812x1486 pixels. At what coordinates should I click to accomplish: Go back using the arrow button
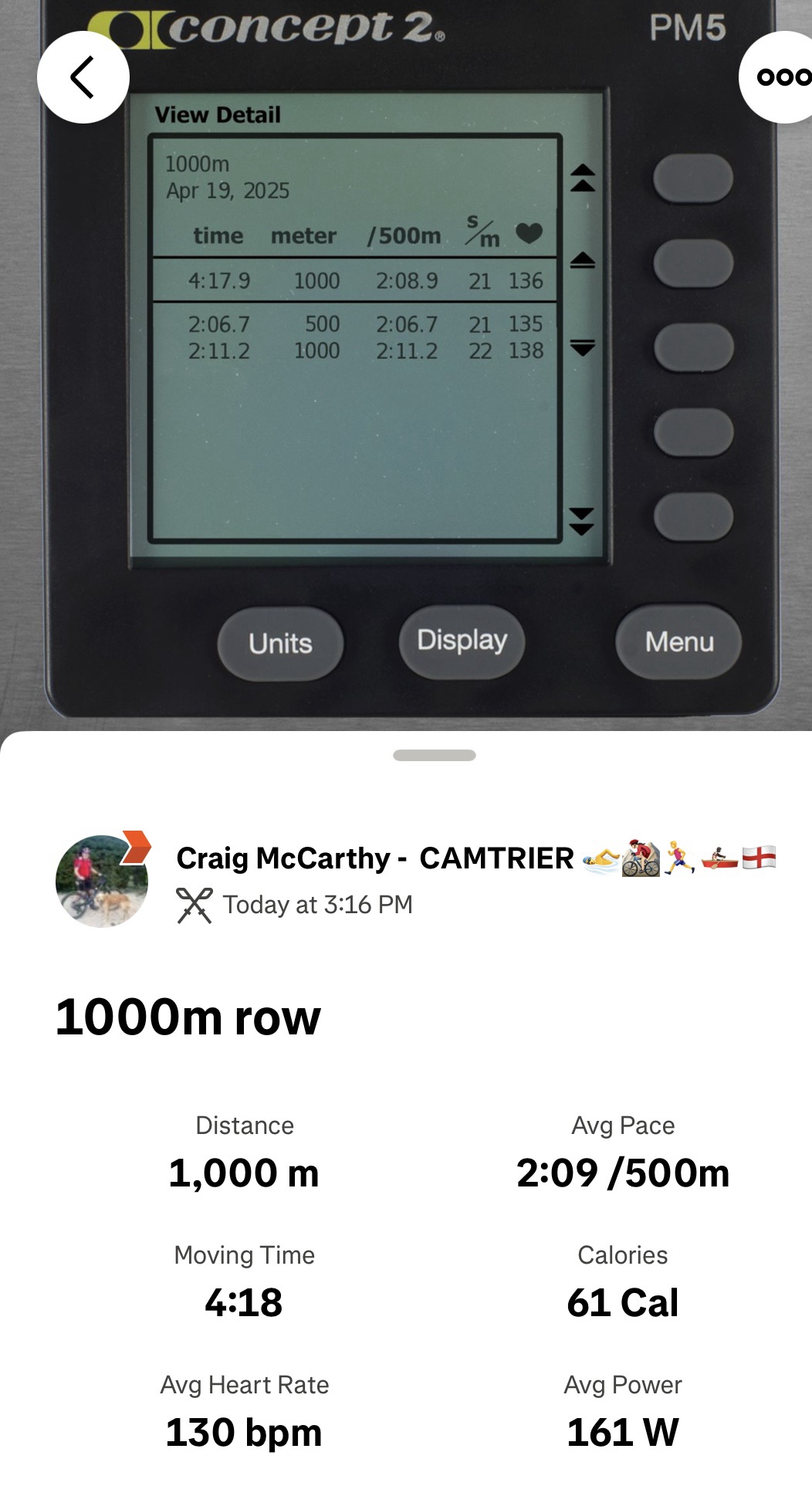83,77
